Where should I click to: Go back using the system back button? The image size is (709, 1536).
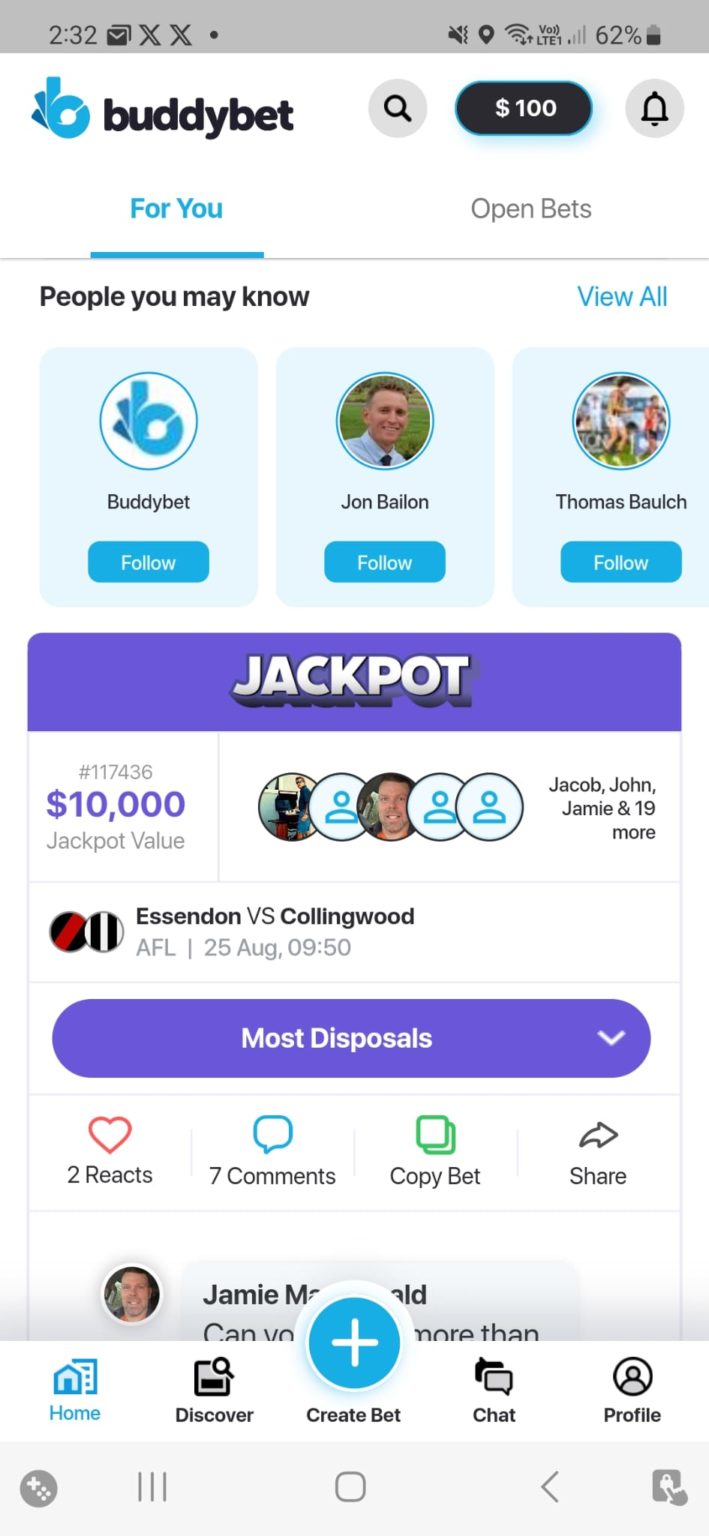(549, 1487)
